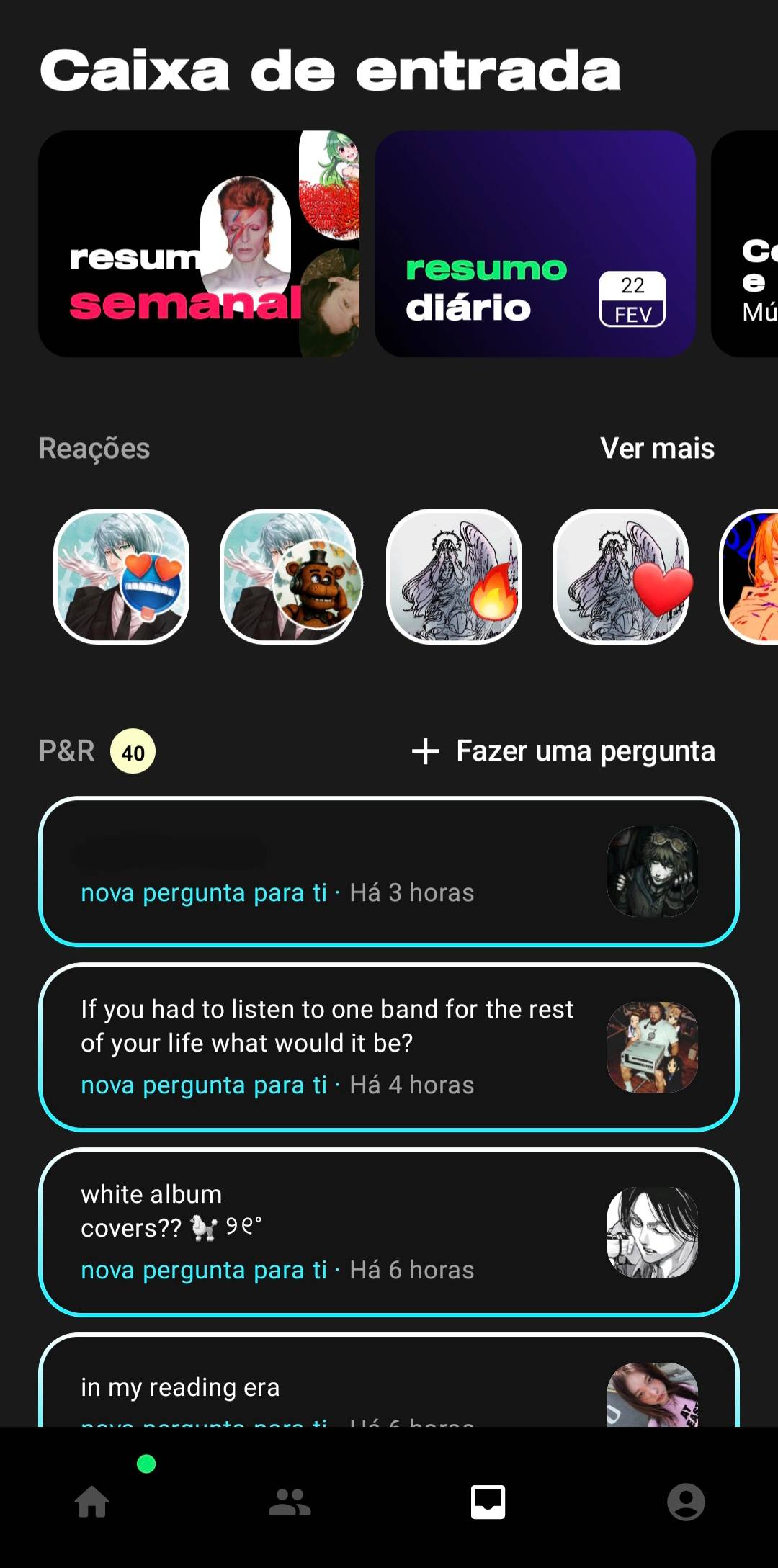Select the inbox tab
The height and width of the screenshot is (1568, 778).
488,1502
